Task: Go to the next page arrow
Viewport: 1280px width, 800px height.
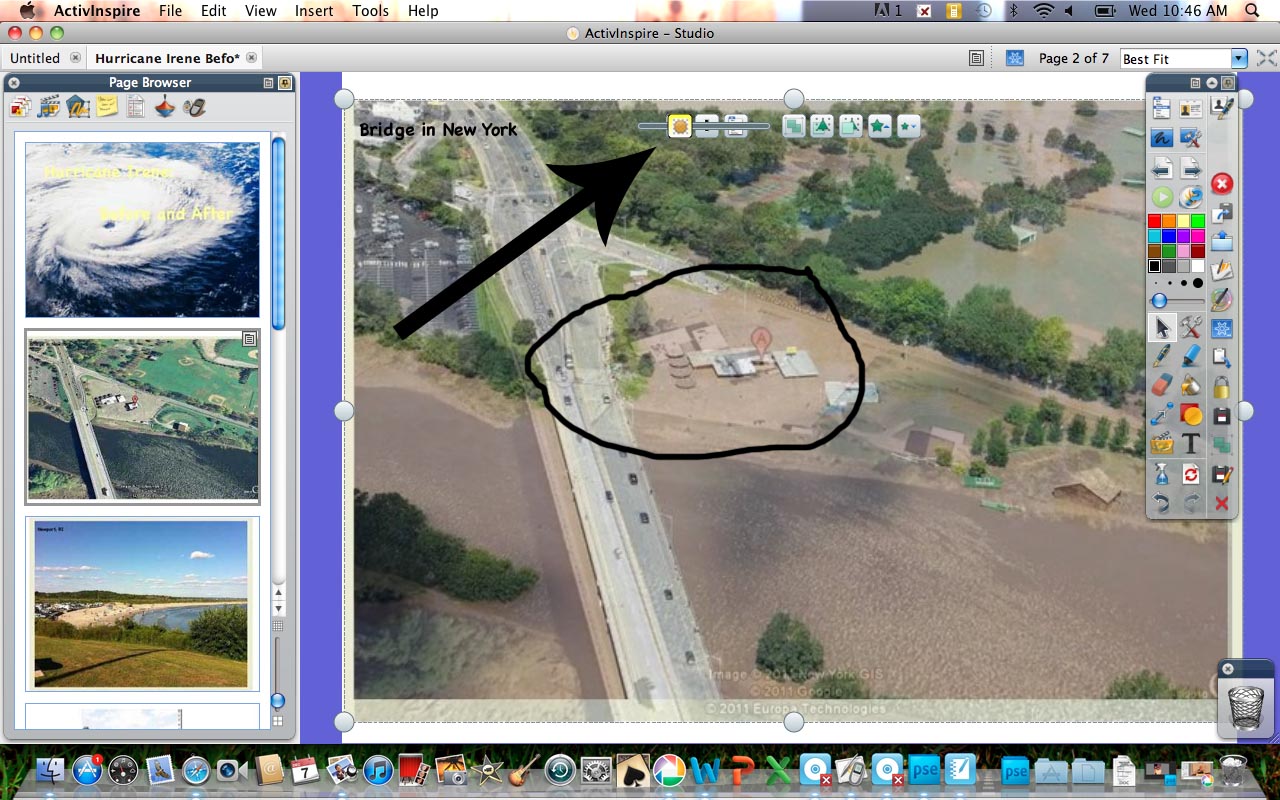Action: (1191, 167)
